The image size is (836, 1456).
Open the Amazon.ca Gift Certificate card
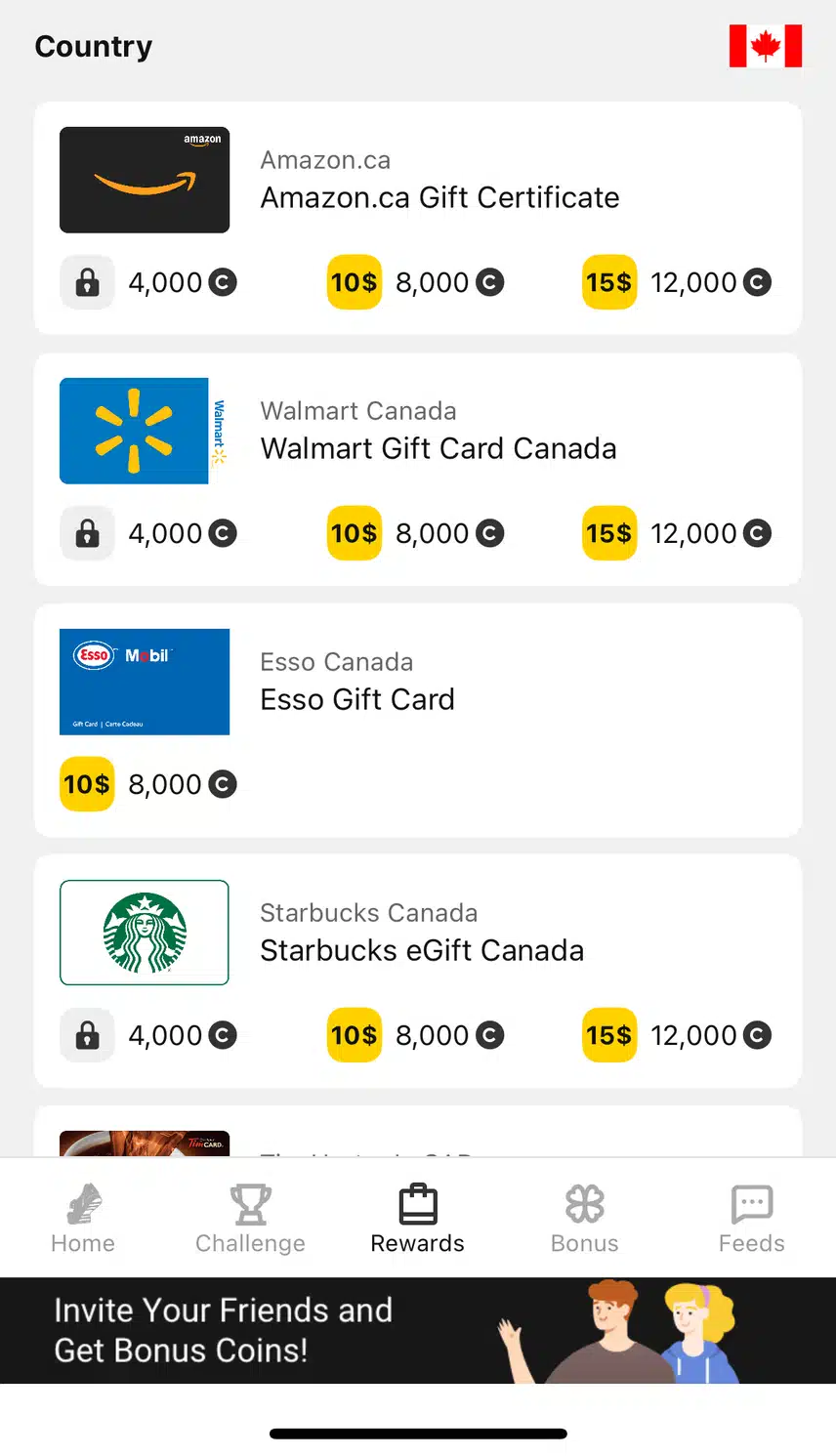(x=439, y=181)
